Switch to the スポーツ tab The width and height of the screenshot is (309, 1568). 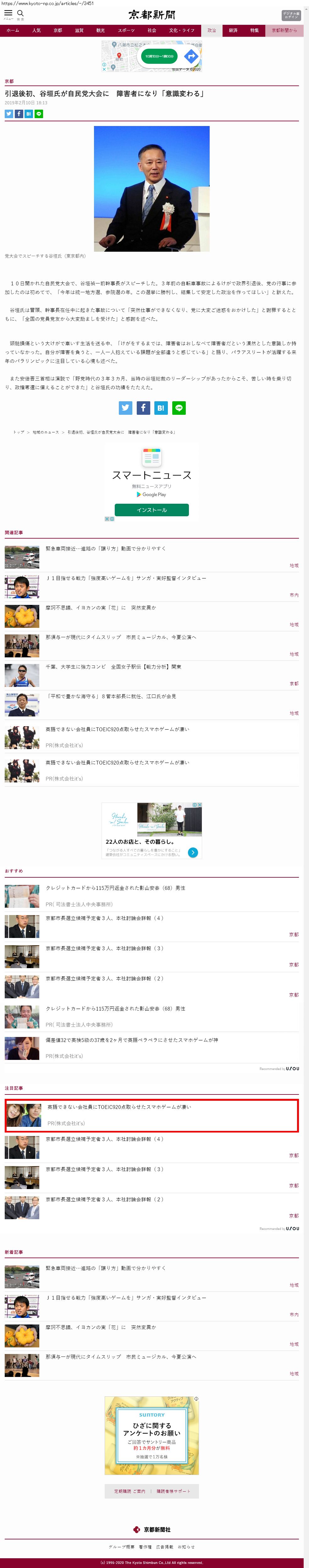[x=126, y=30]
